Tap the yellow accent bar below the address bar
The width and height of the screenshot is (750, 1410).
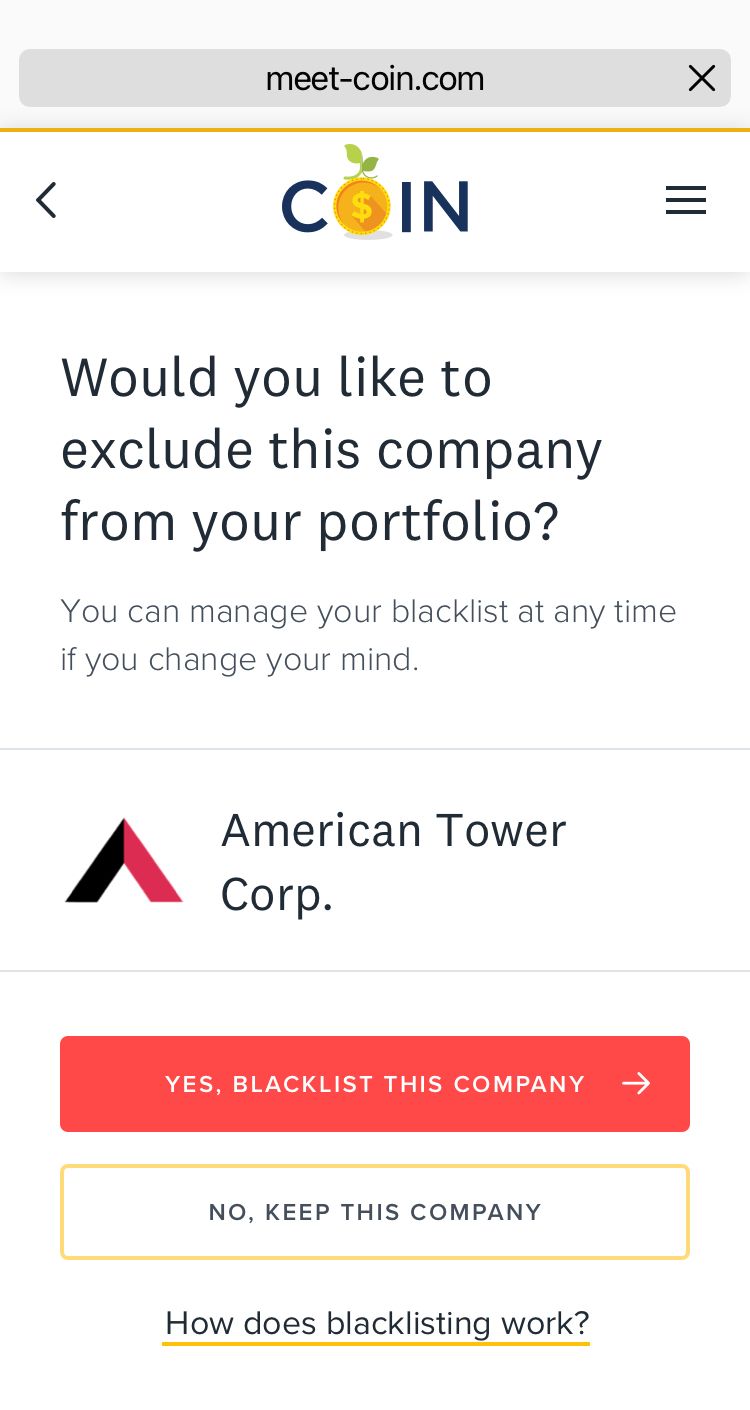tap(375, 130)
